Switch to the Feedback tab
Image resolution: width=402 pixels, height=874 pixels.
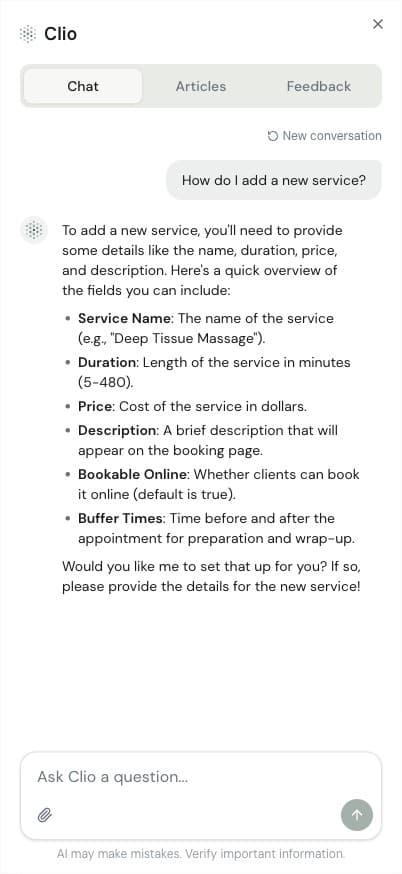tap(319, 86)
